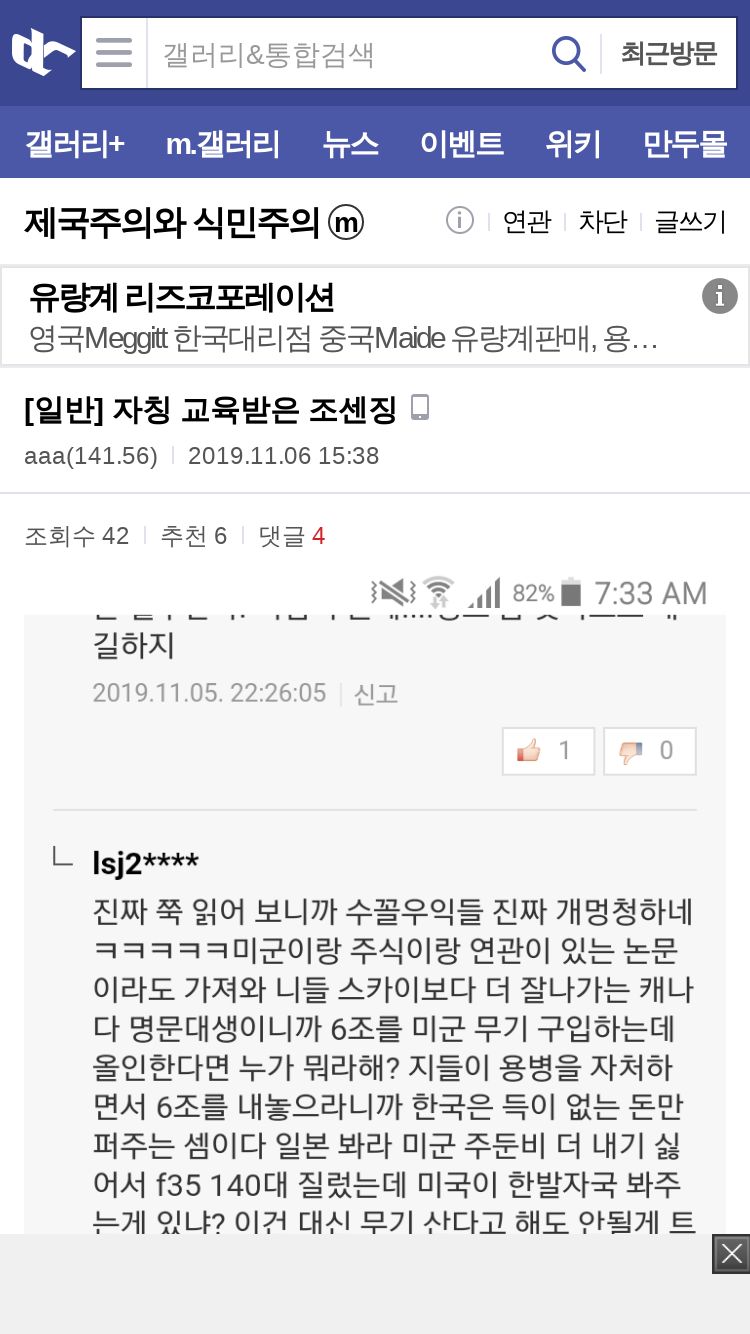Viewport: 750px width, 1334px height.
Task: Tap the magnifier search icon
Action: (568, 53)
